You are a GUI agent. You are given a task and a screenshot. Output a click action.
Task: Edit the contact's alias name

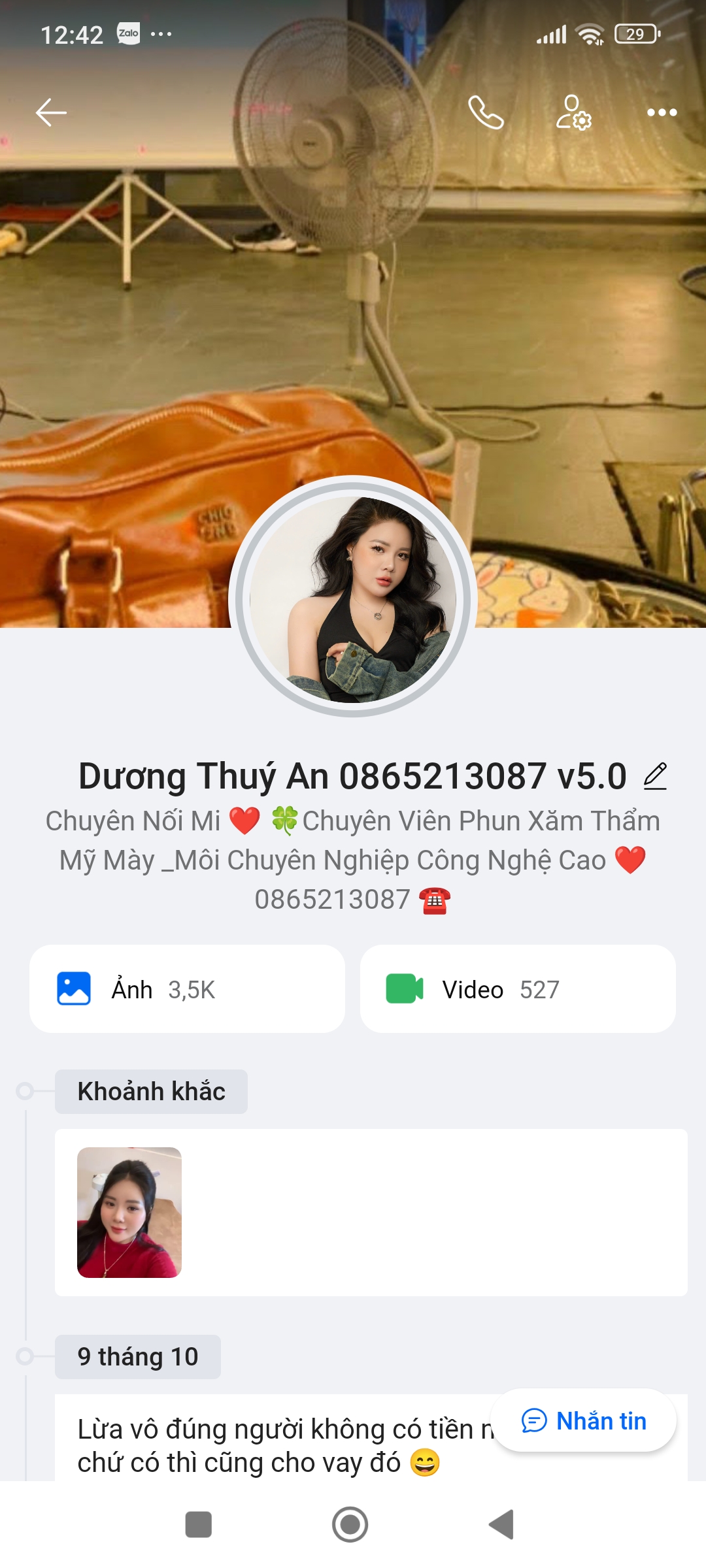coord(655,776)
